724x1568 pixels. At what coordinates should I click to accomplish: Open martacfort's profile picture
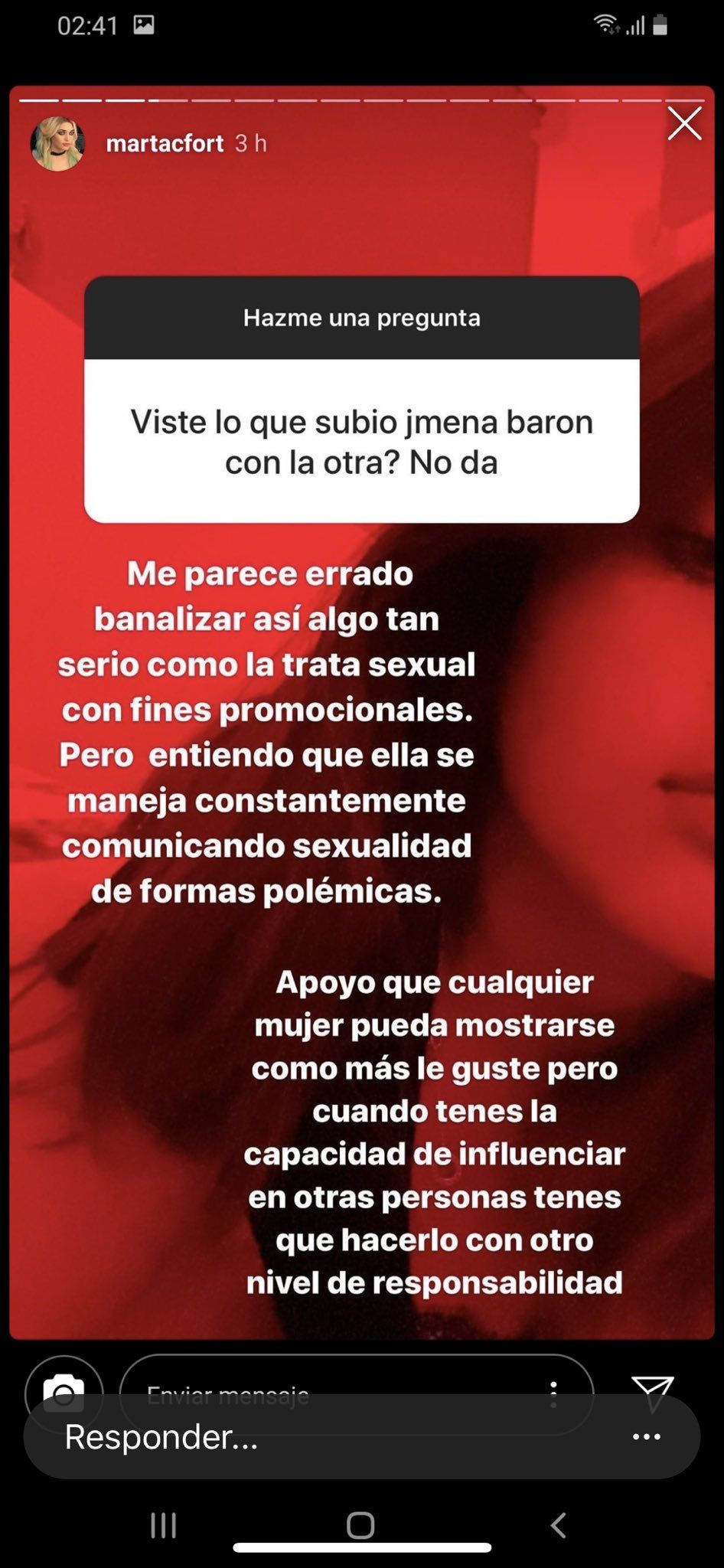click(57, 143)
